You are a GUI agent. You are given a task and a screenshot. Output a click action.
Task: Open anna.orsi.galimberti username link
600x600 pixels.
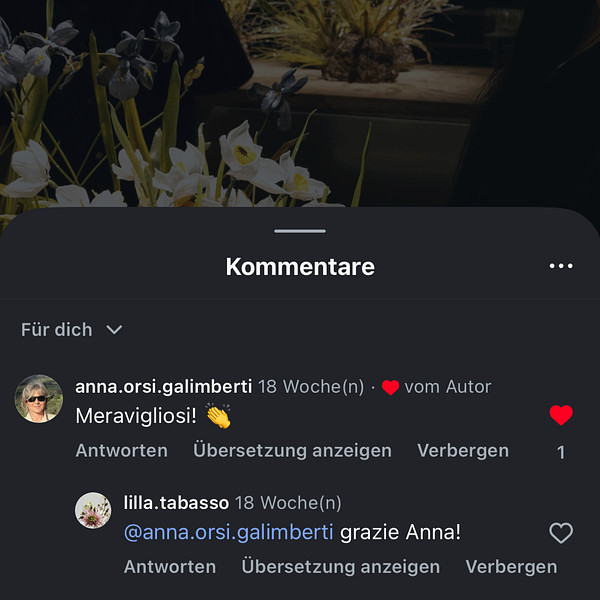(163, 386)
